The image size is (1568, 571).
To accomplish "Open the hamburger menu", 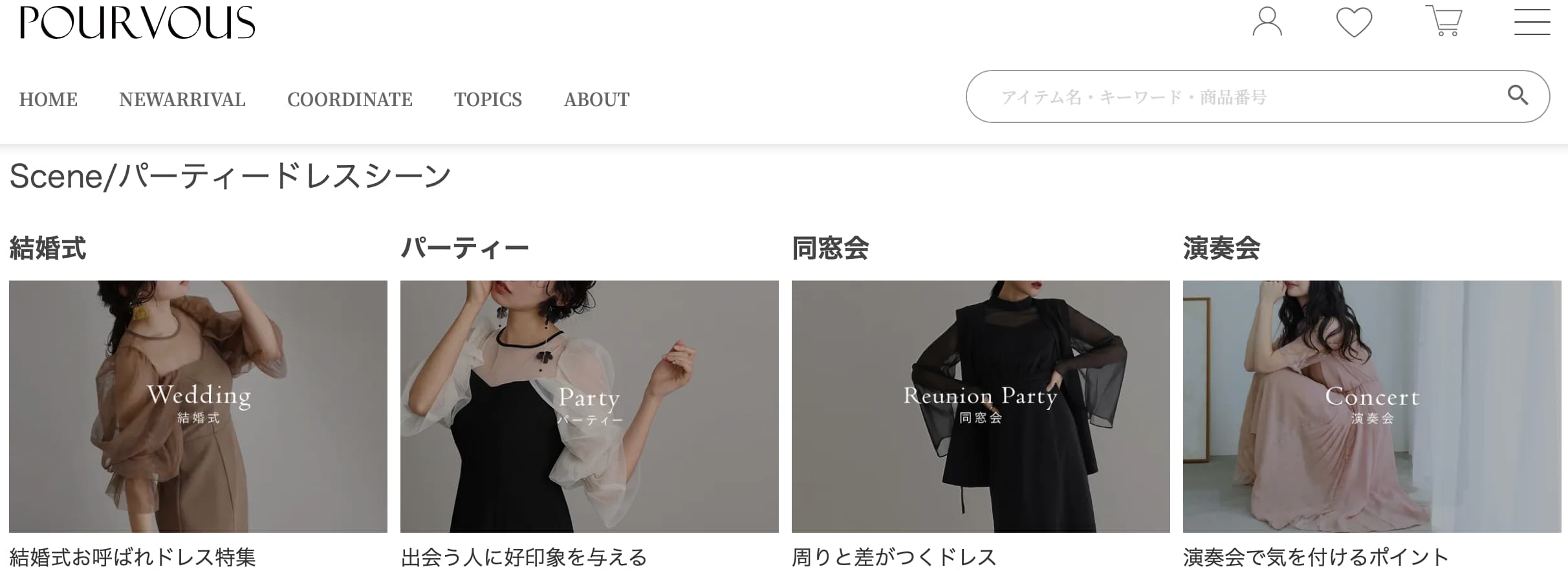I will [1532, 22].
